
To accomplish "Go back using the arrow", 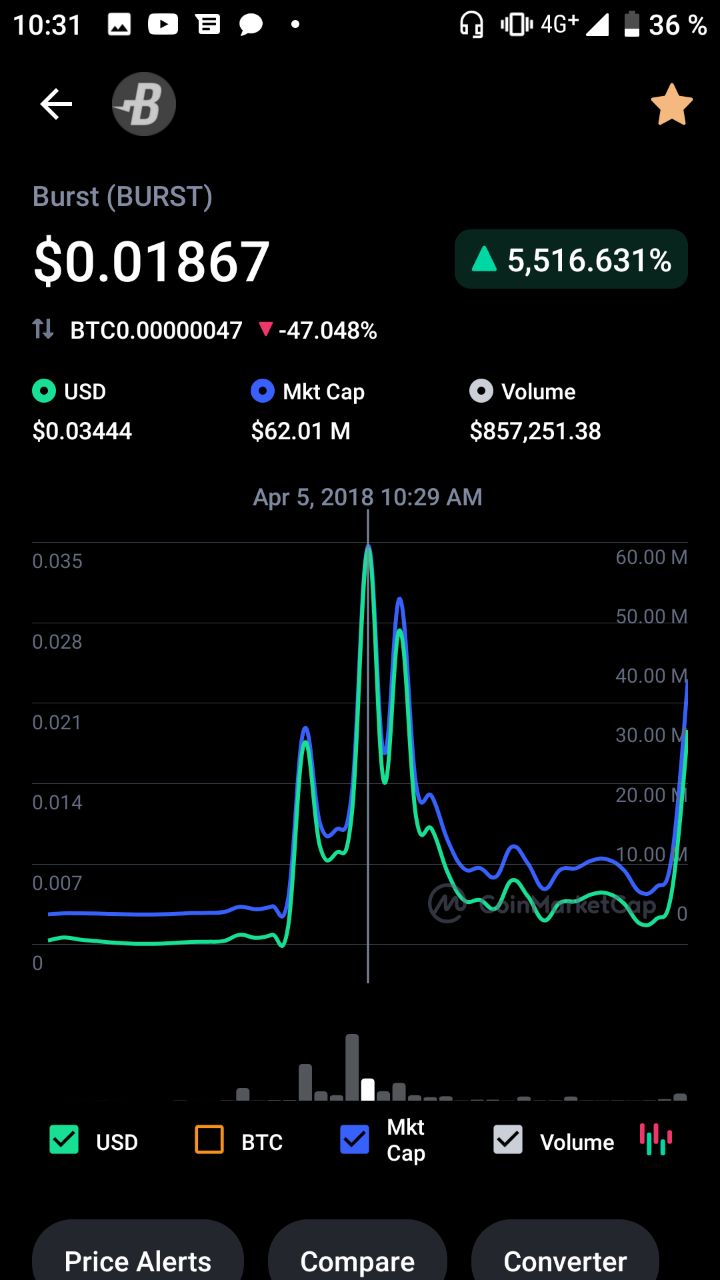I will click(x=56, y=104).
